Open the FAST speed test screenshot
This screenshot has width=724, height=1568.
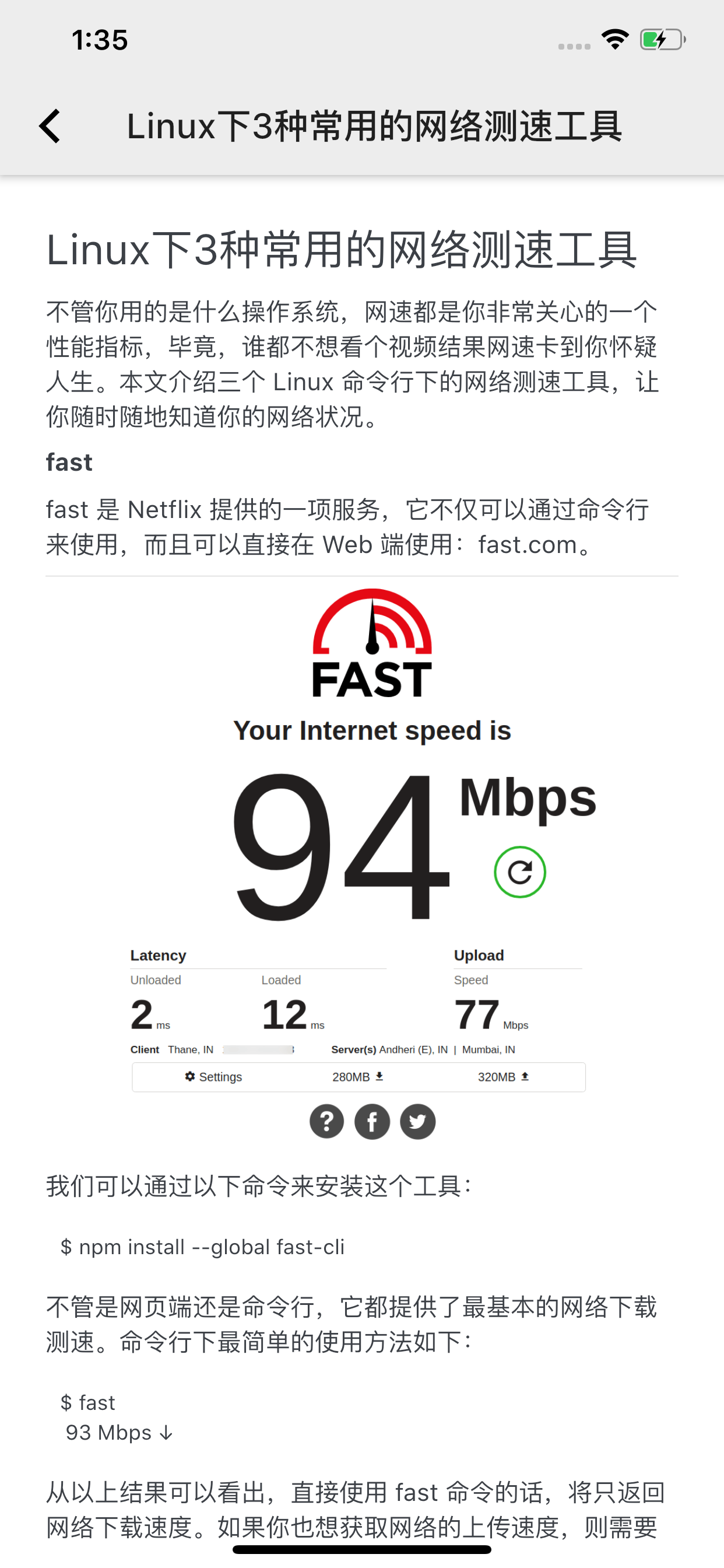point(362,863)
